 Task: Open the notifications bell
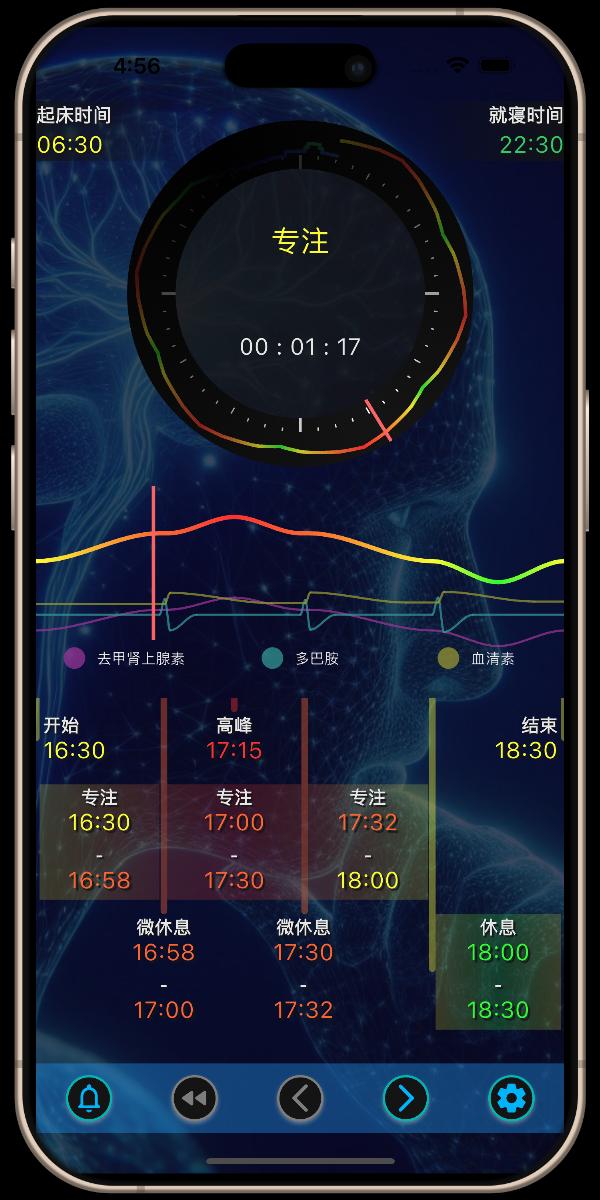coord(89,1099)
